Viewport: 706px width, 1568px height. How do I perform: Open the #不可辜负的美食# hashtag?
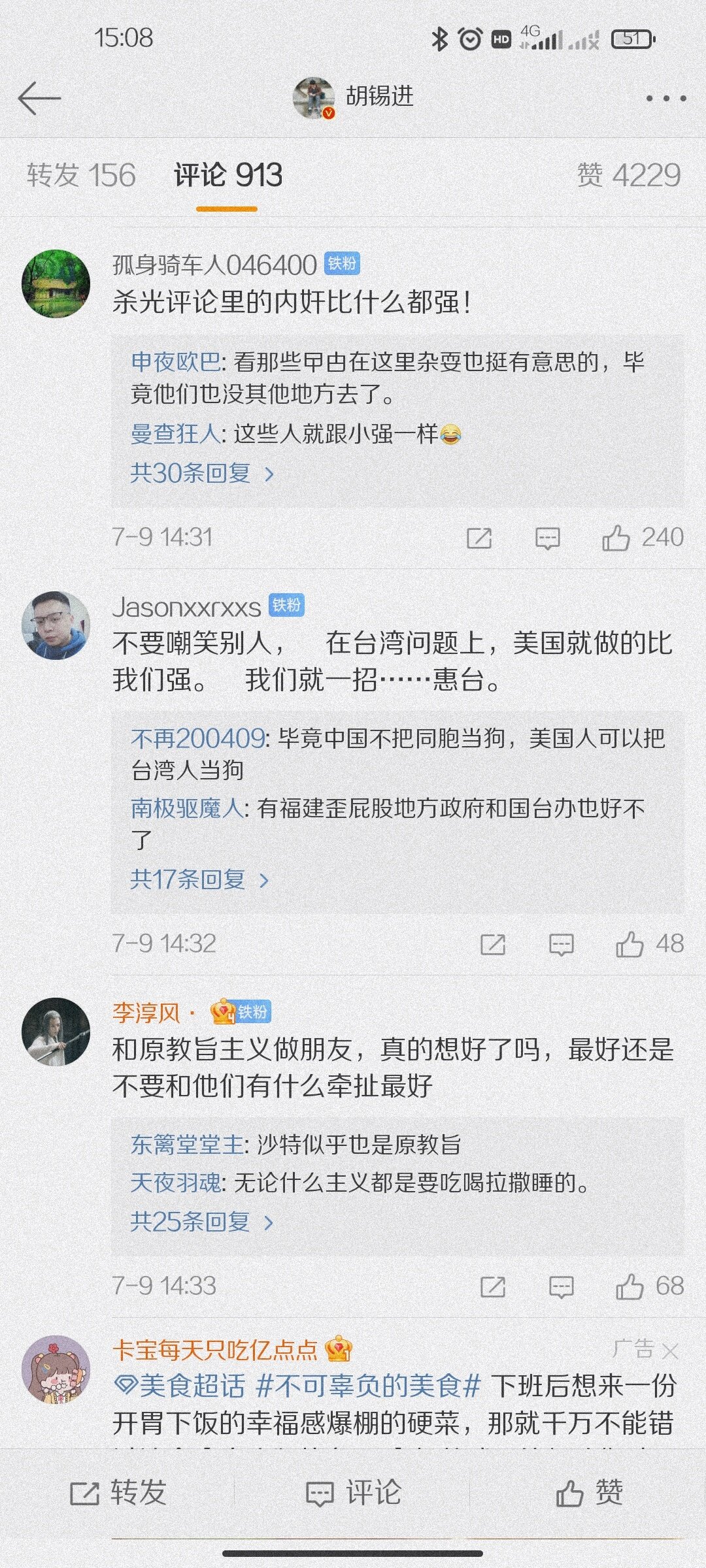pos(369,1386)
